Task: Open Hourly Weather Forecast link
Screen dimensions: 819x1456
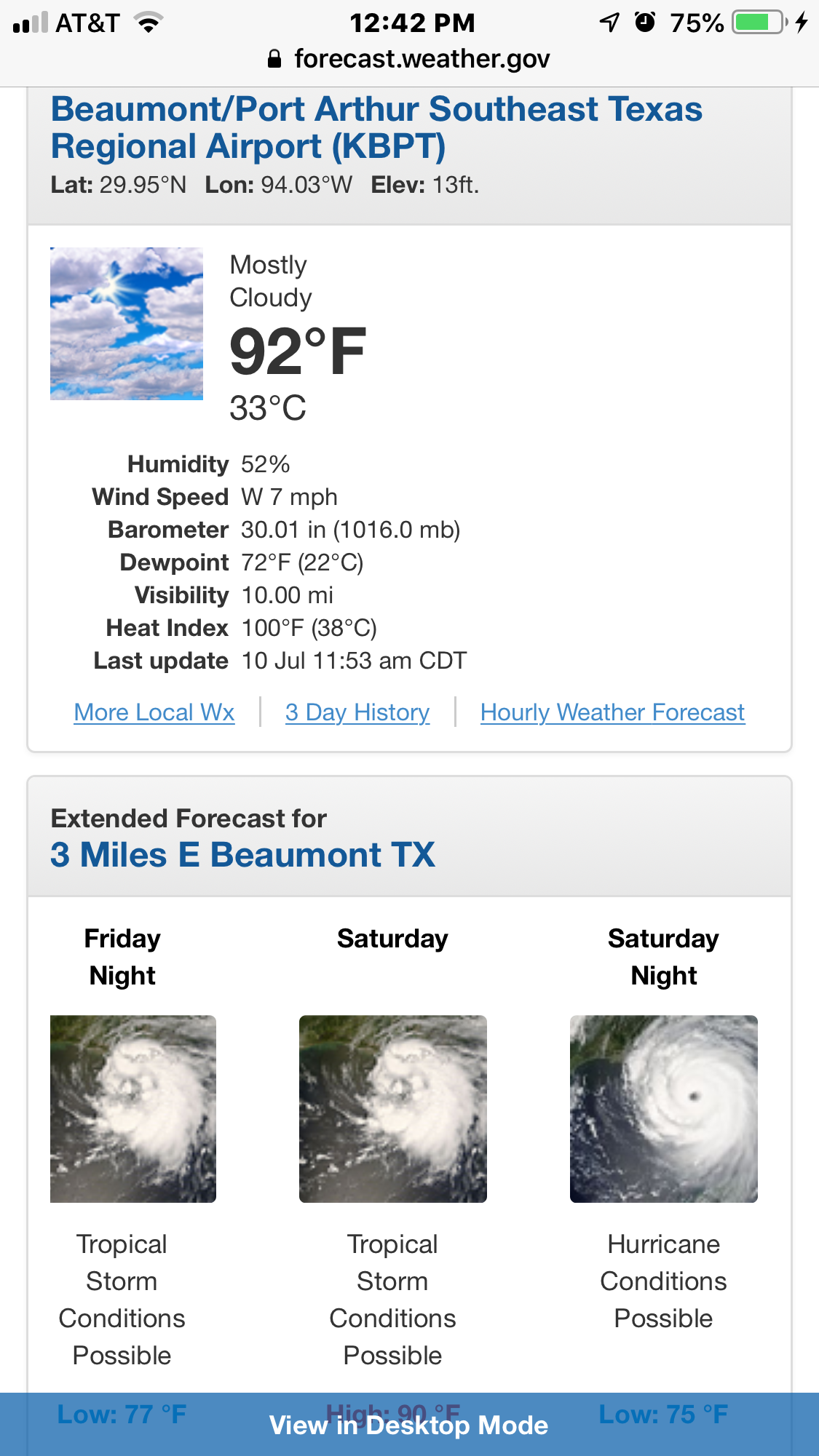Action: tap(612, 712)
